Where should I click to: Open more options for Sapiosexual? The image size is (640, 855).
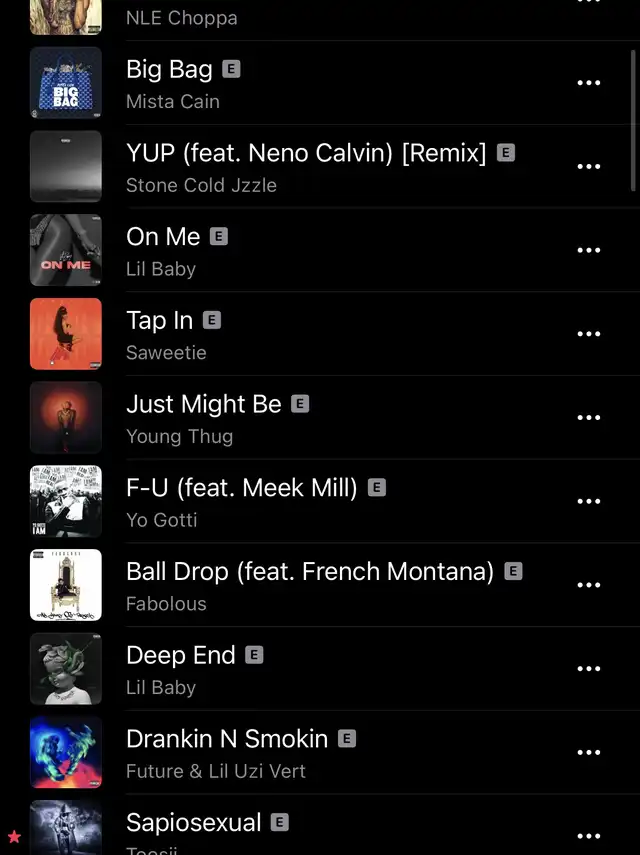(589, 836)
